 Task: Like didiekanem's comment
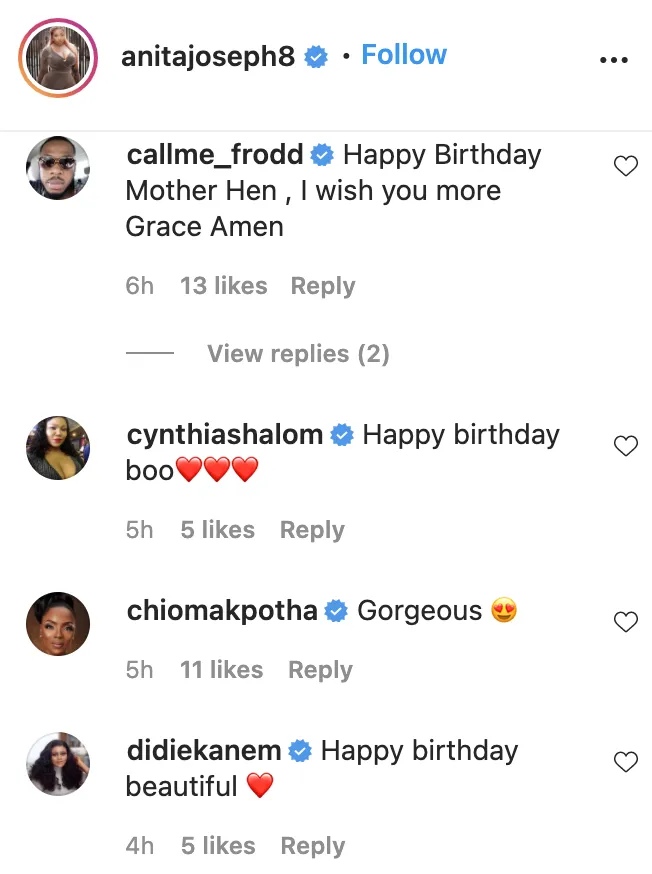(625, 763)
